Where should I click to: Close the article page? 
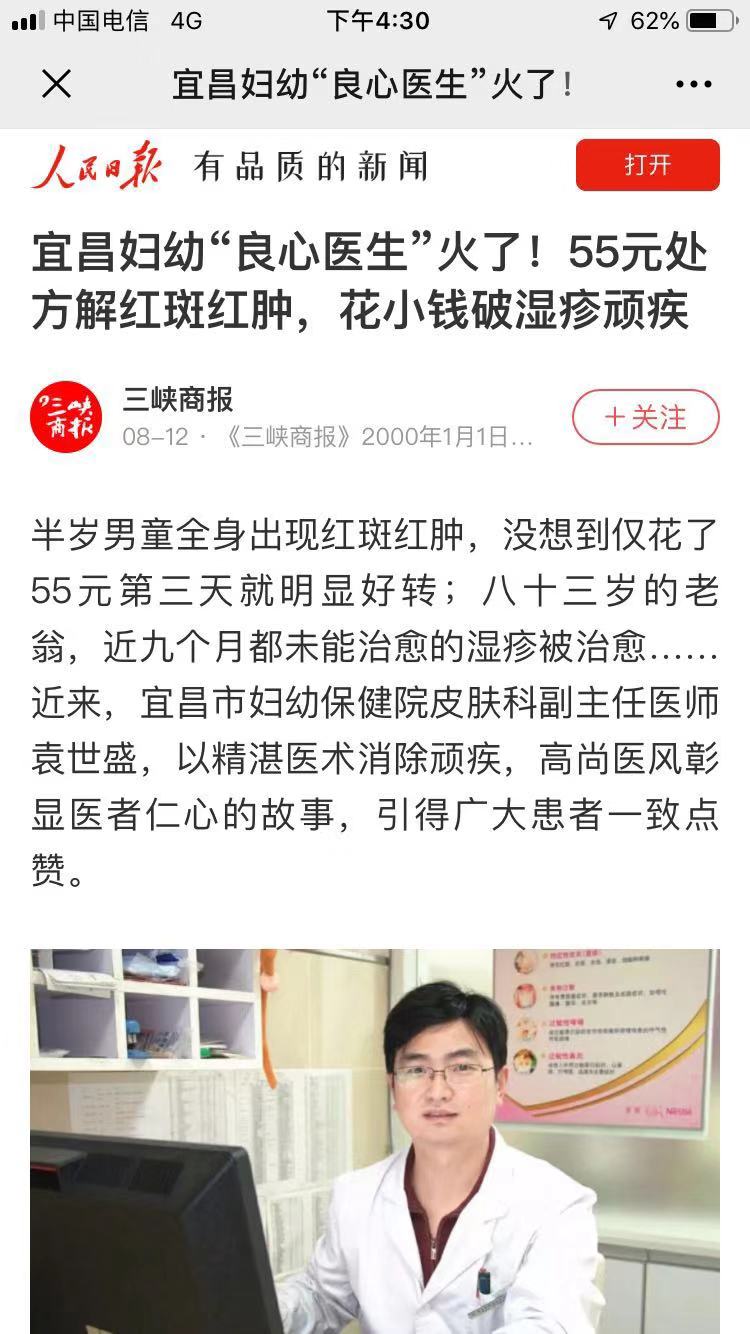pyautogui.click(x=57, y=85)
